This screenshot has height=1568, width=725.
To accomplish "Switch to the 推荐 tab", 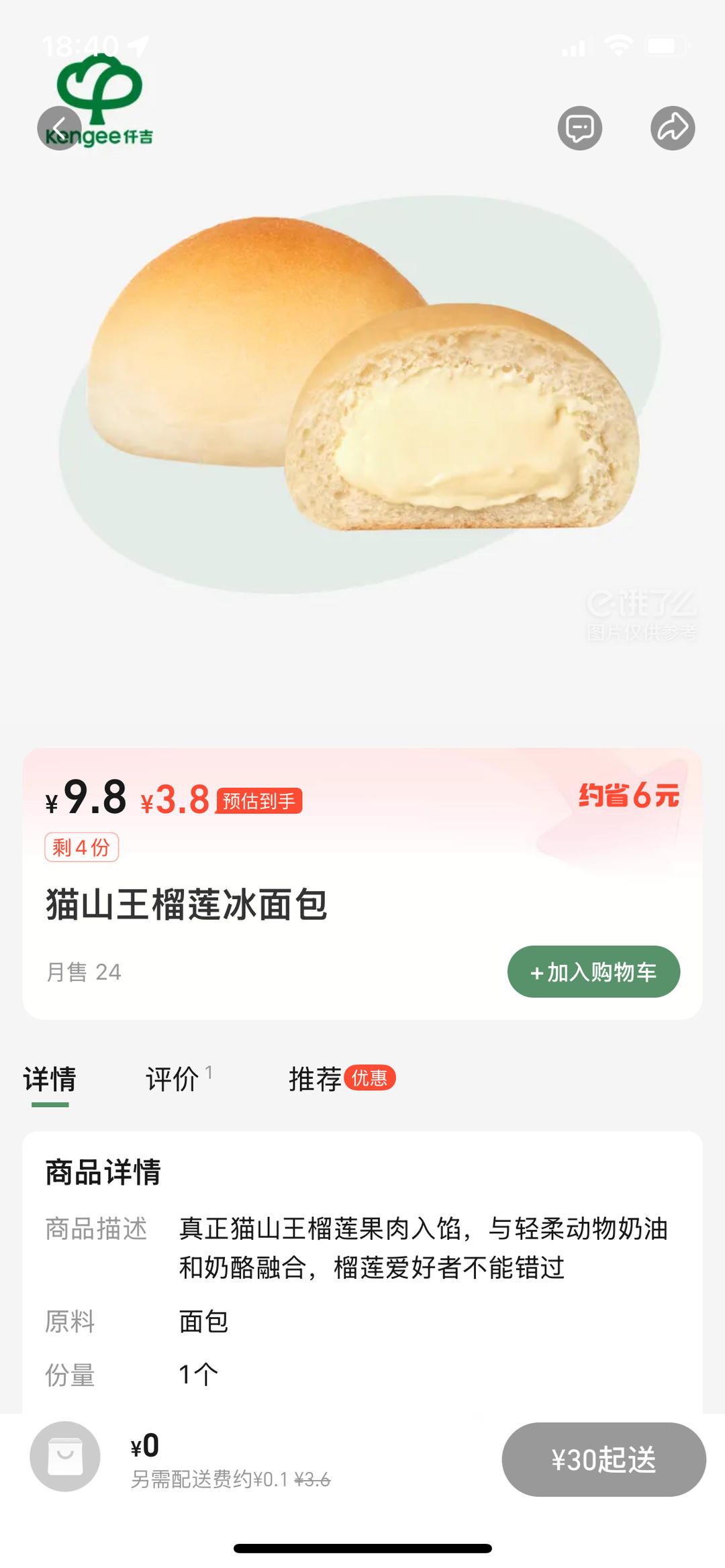I will pyautogui.click(x=316, y=1079).
